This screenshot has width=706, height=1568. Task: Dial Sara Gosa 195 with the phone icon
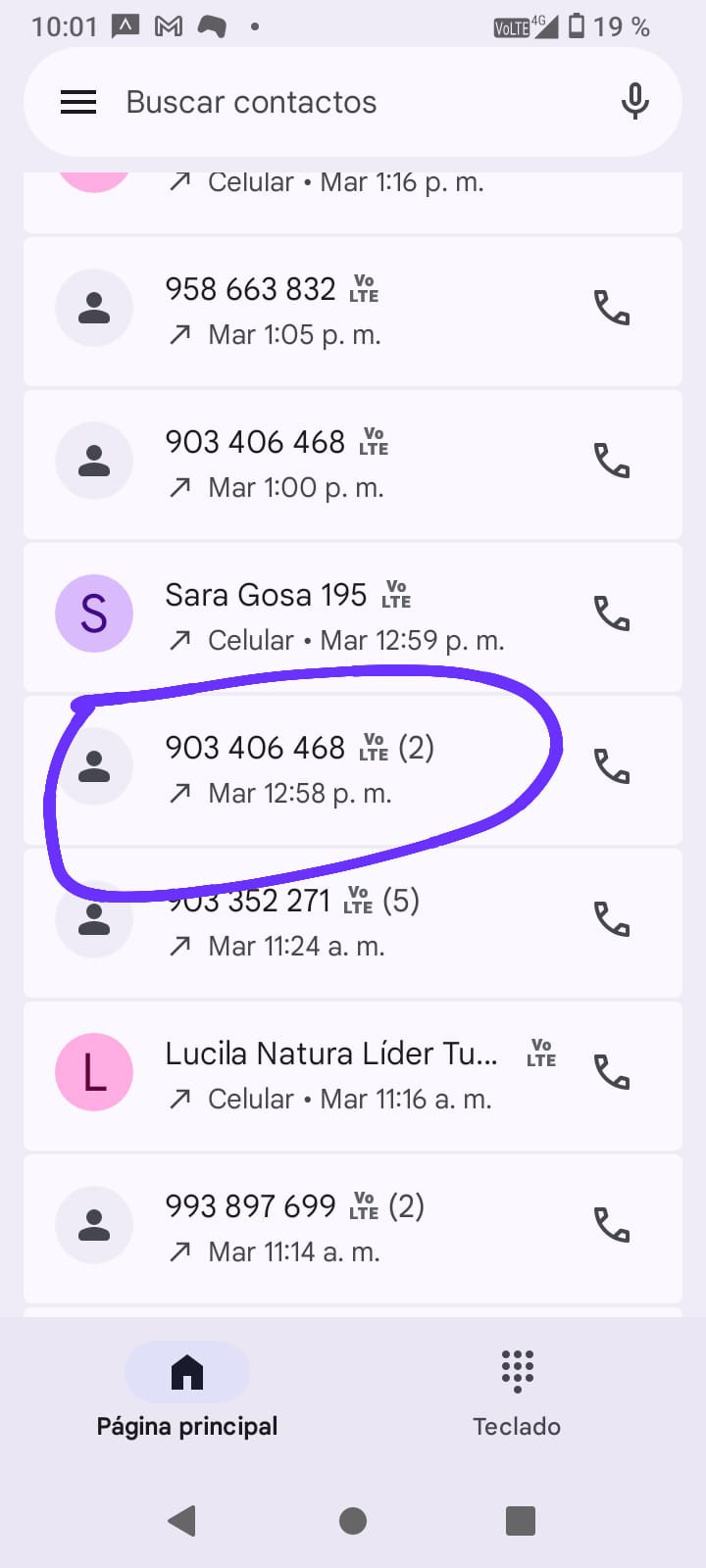pos(612,613)
